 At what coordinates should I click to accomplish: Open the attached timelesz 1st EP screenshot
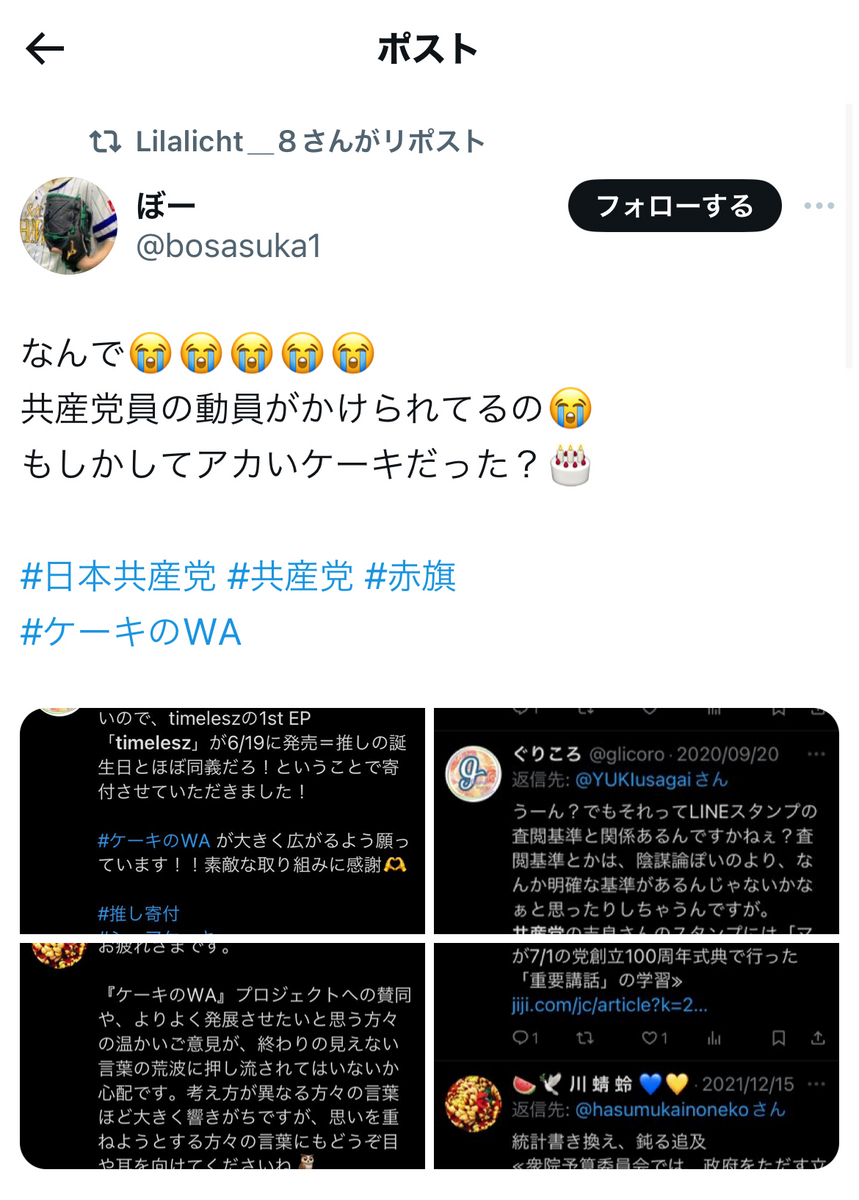[222, 820]
